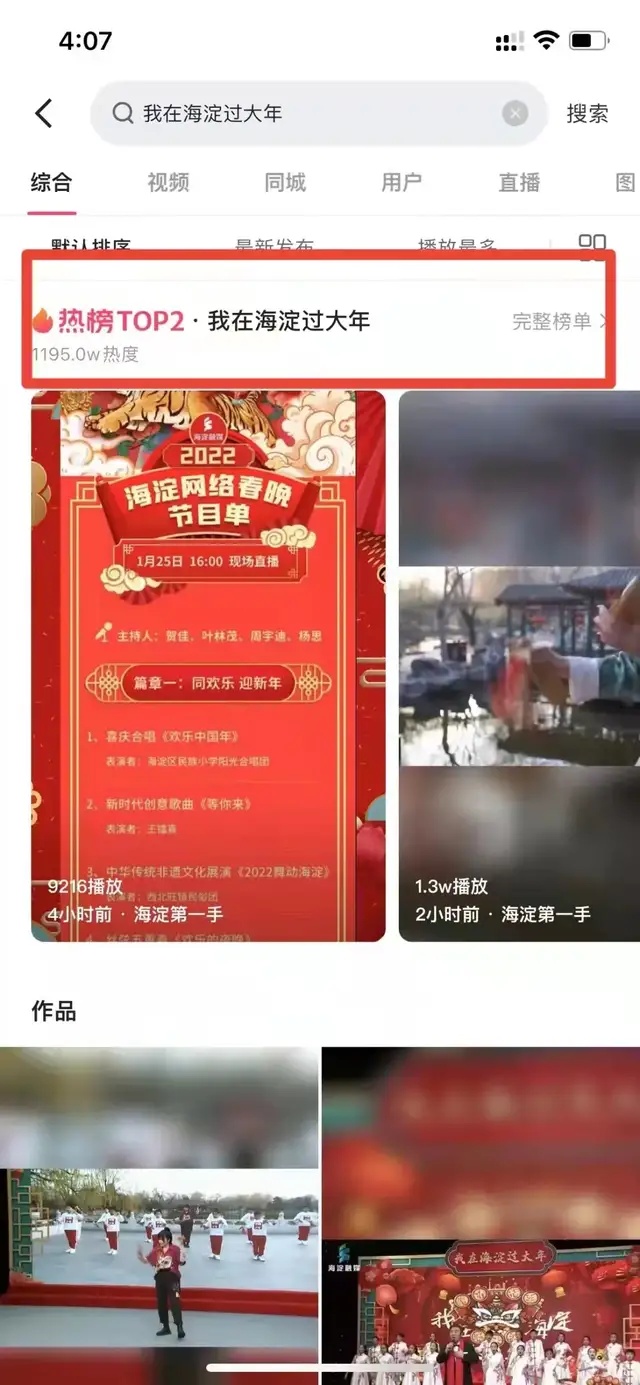Image resolution: width=640 pixels, height=1385 pixels.
Task: Open the 1.3w播放 video card
Action: point(519,665)
